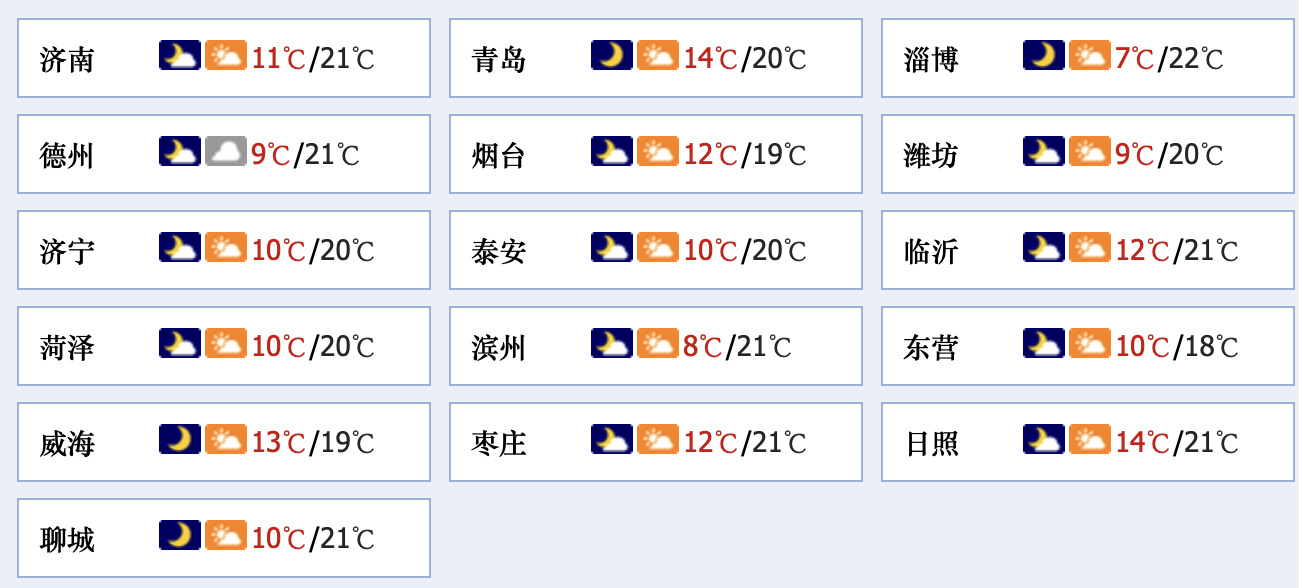
Task: Open the forecast for 东营
Action: [x=1088, y=346]
